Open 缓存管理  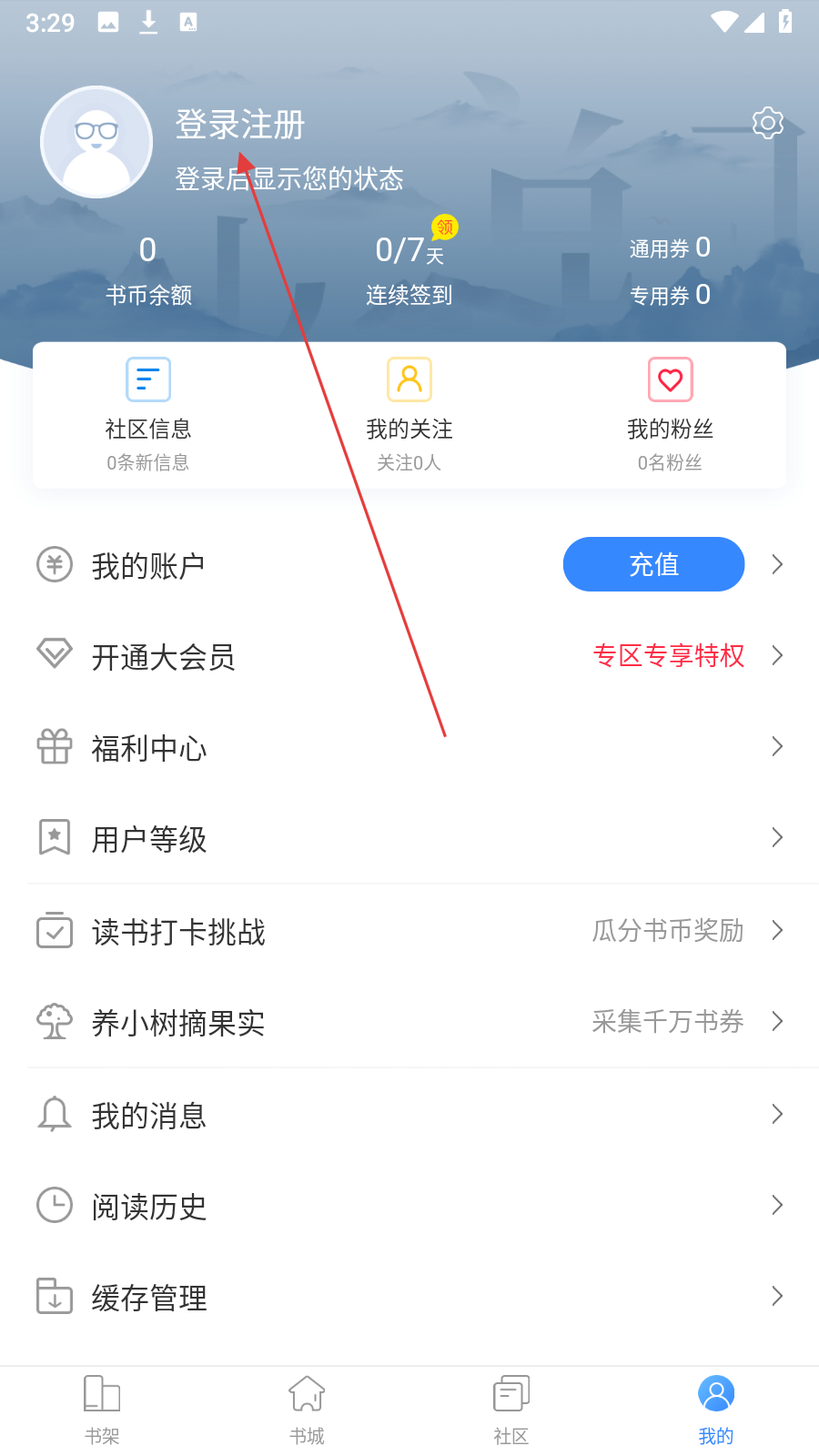coord(409,1297)
